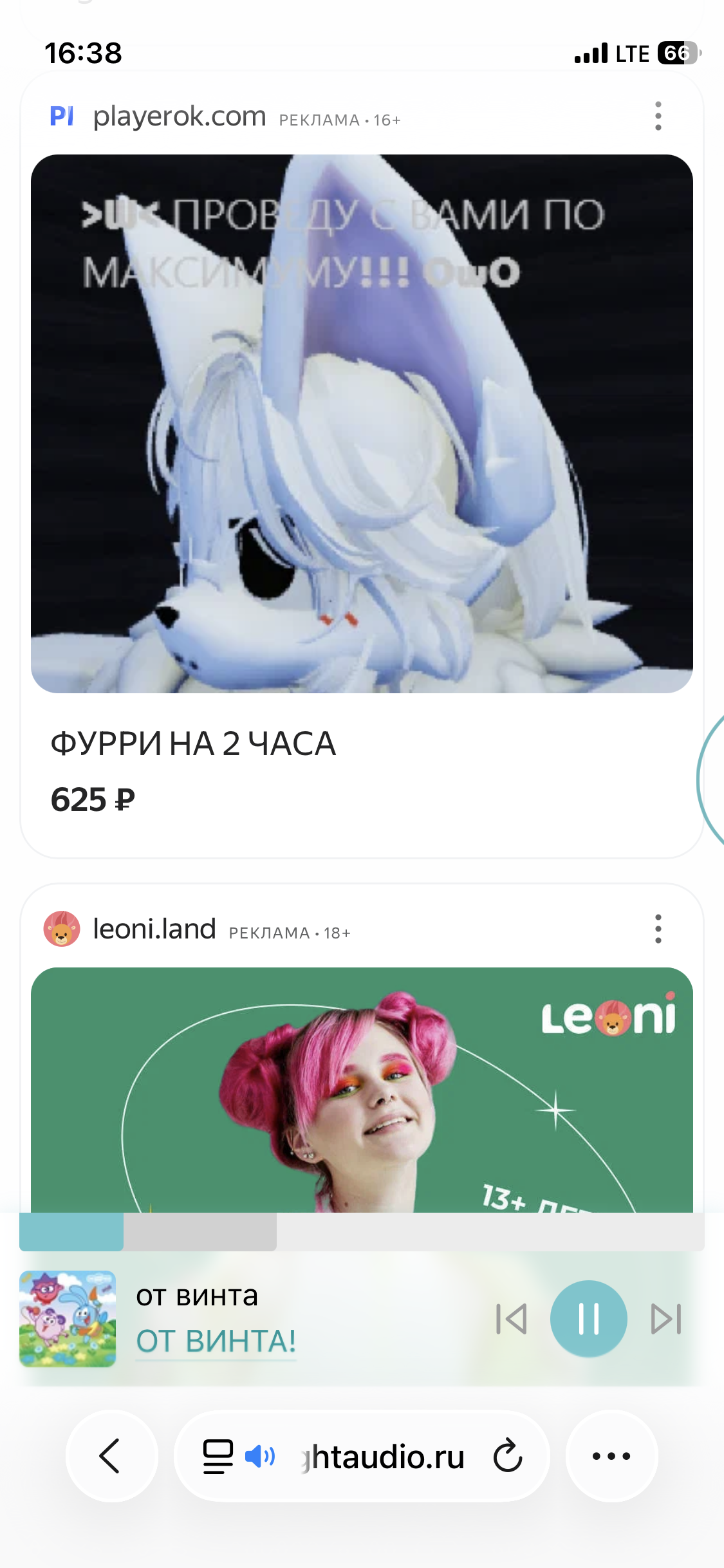The image size is (724, 1568).
Task: Open options menu of the leoni.land ad
Action: click(x=658, y=929)
